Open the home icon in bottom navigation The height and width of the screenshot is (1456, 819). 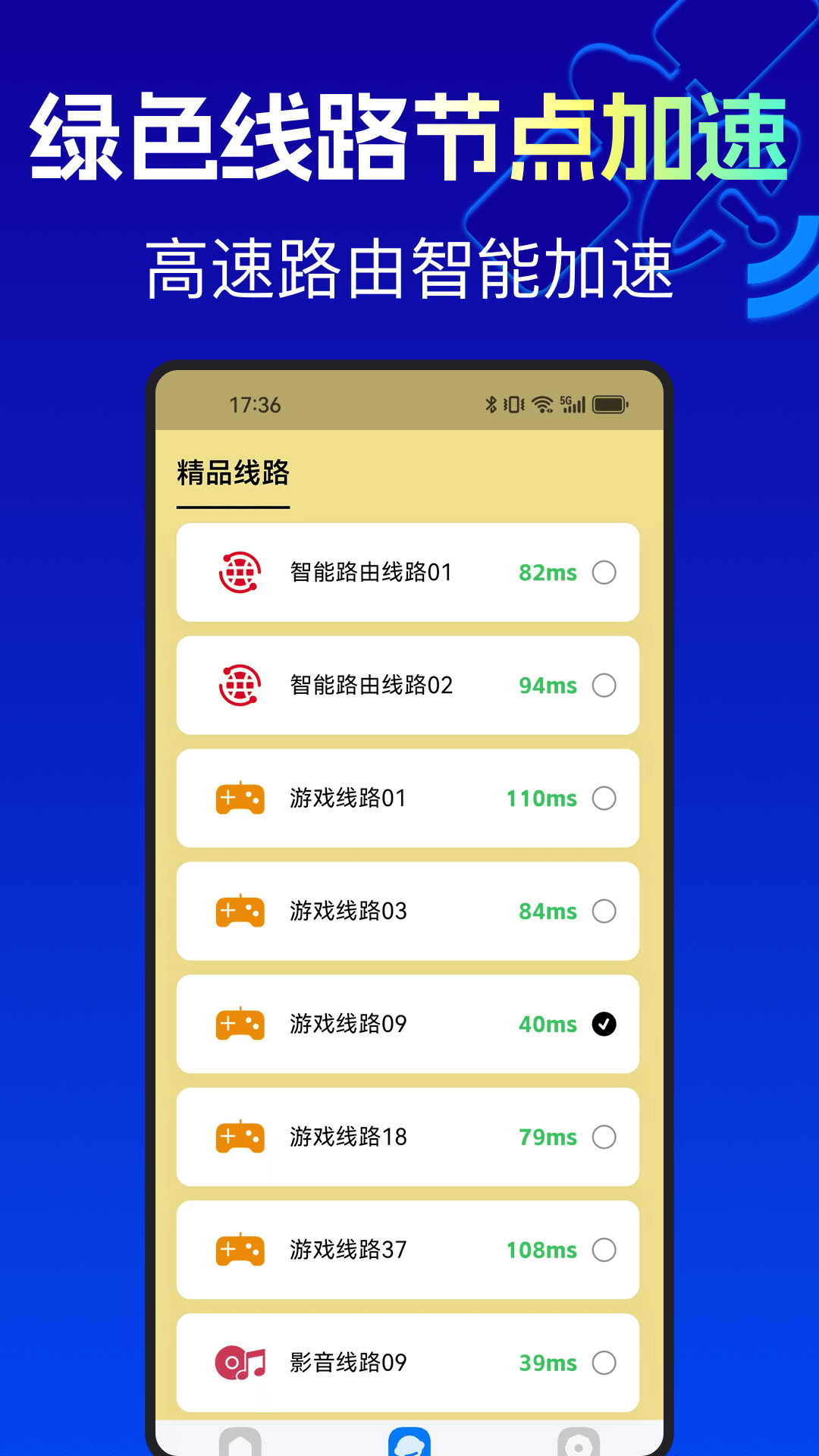coord(241,1443)
